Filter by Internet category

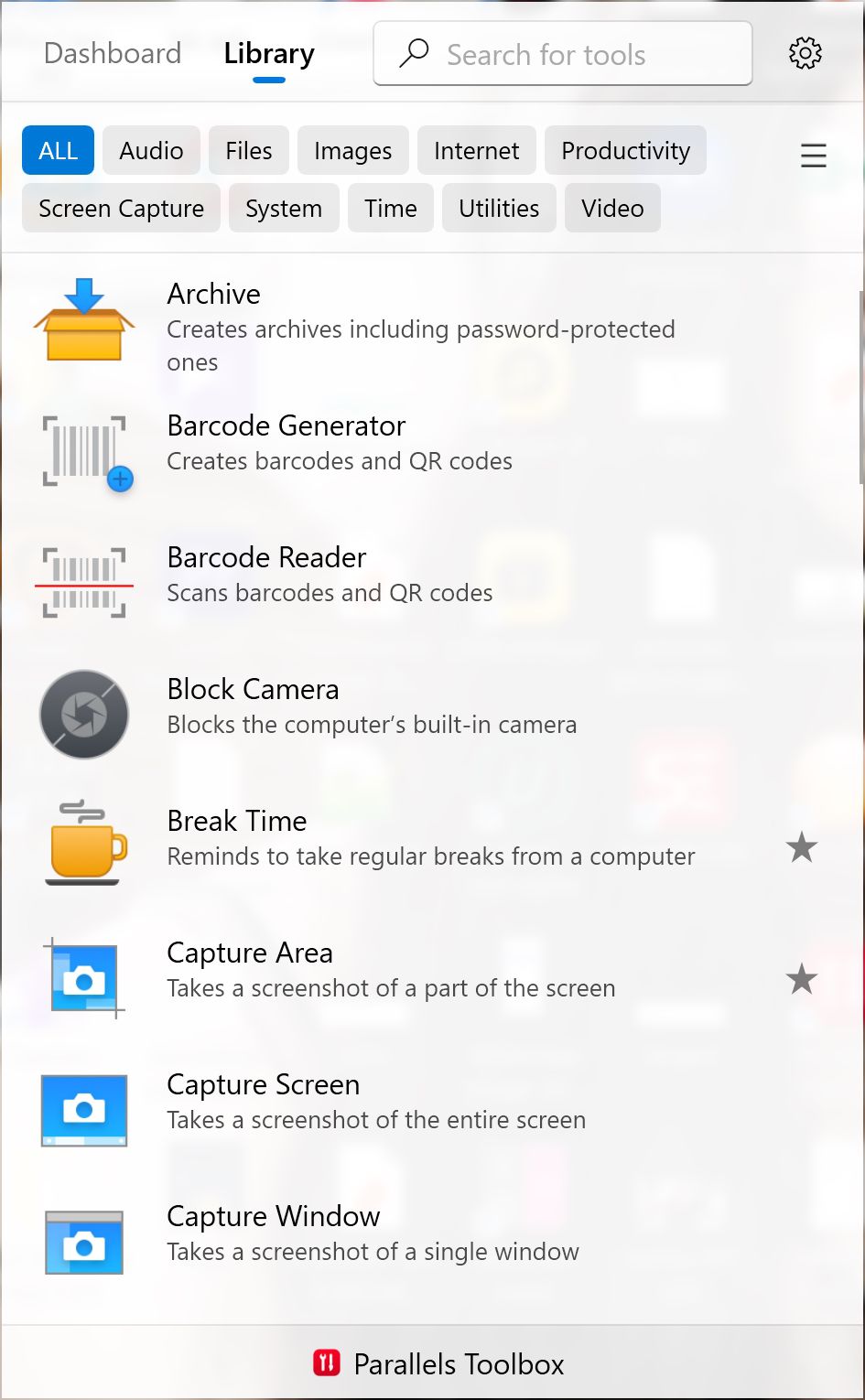[476, 151]
